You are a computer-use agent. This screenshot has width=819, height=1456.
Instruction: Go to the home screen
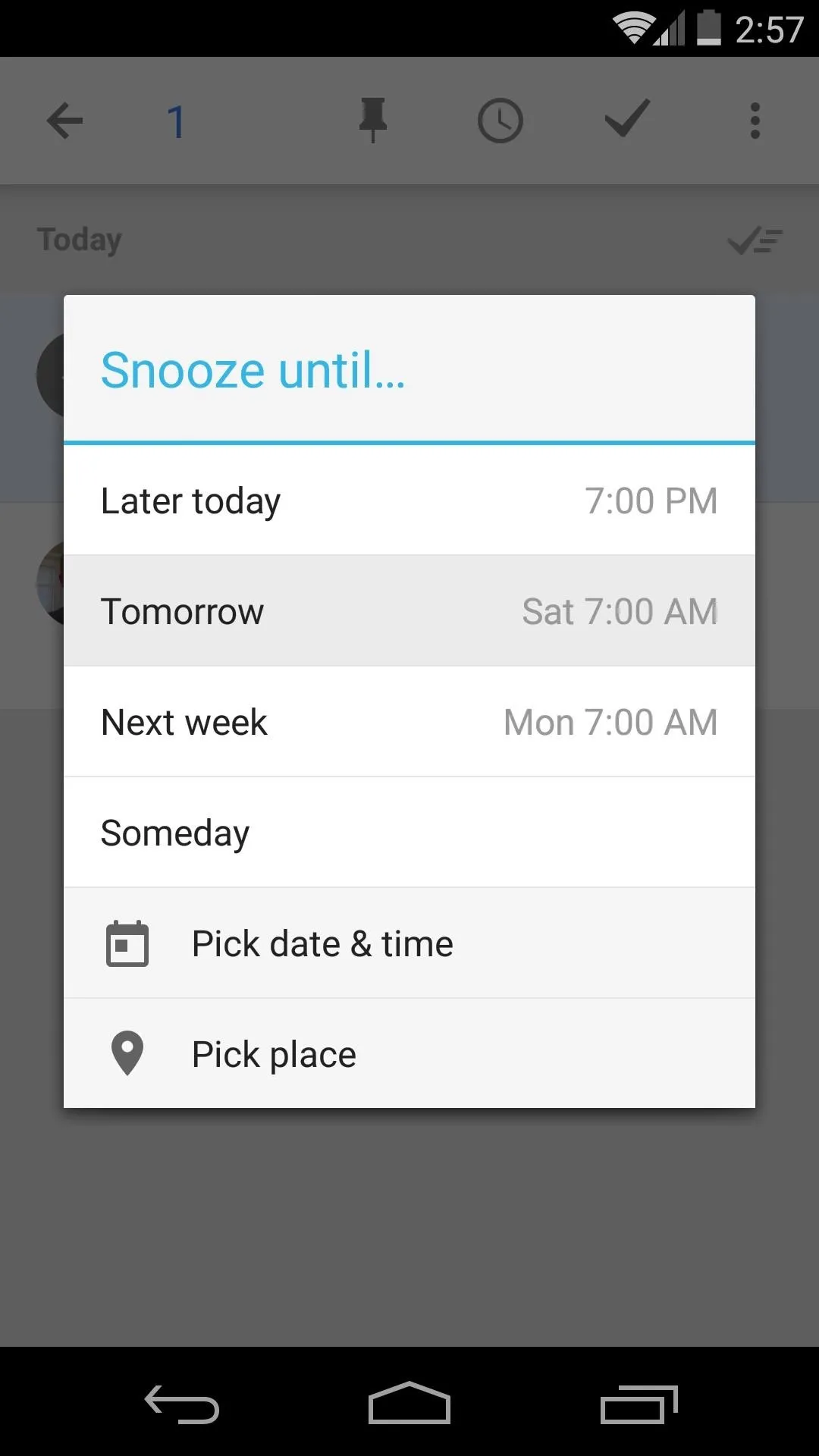pyautogui.click(x=409, y=1403)
